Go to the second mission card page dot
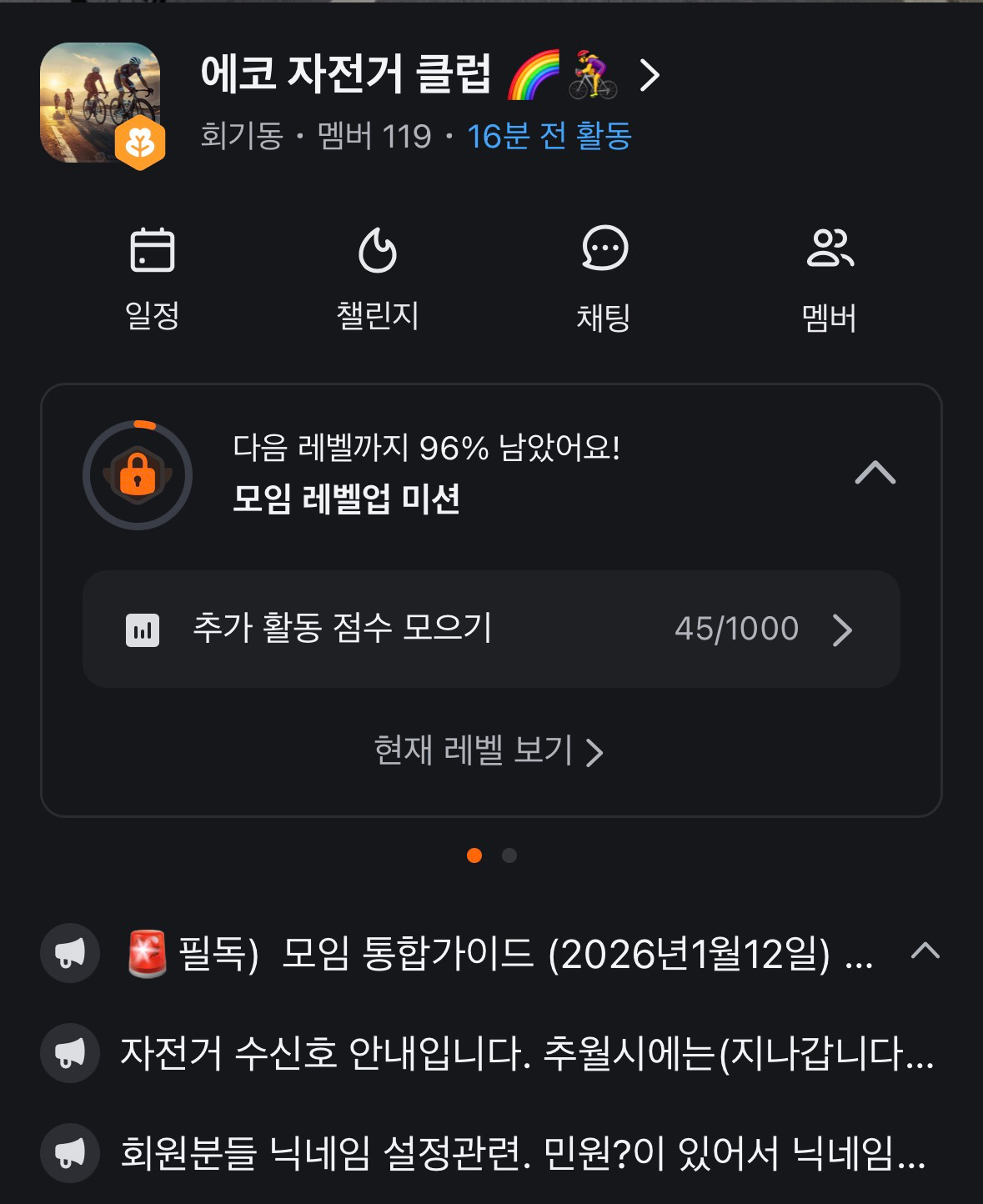This screenshot has height=1204, width=983. click(x=509, y=855)
